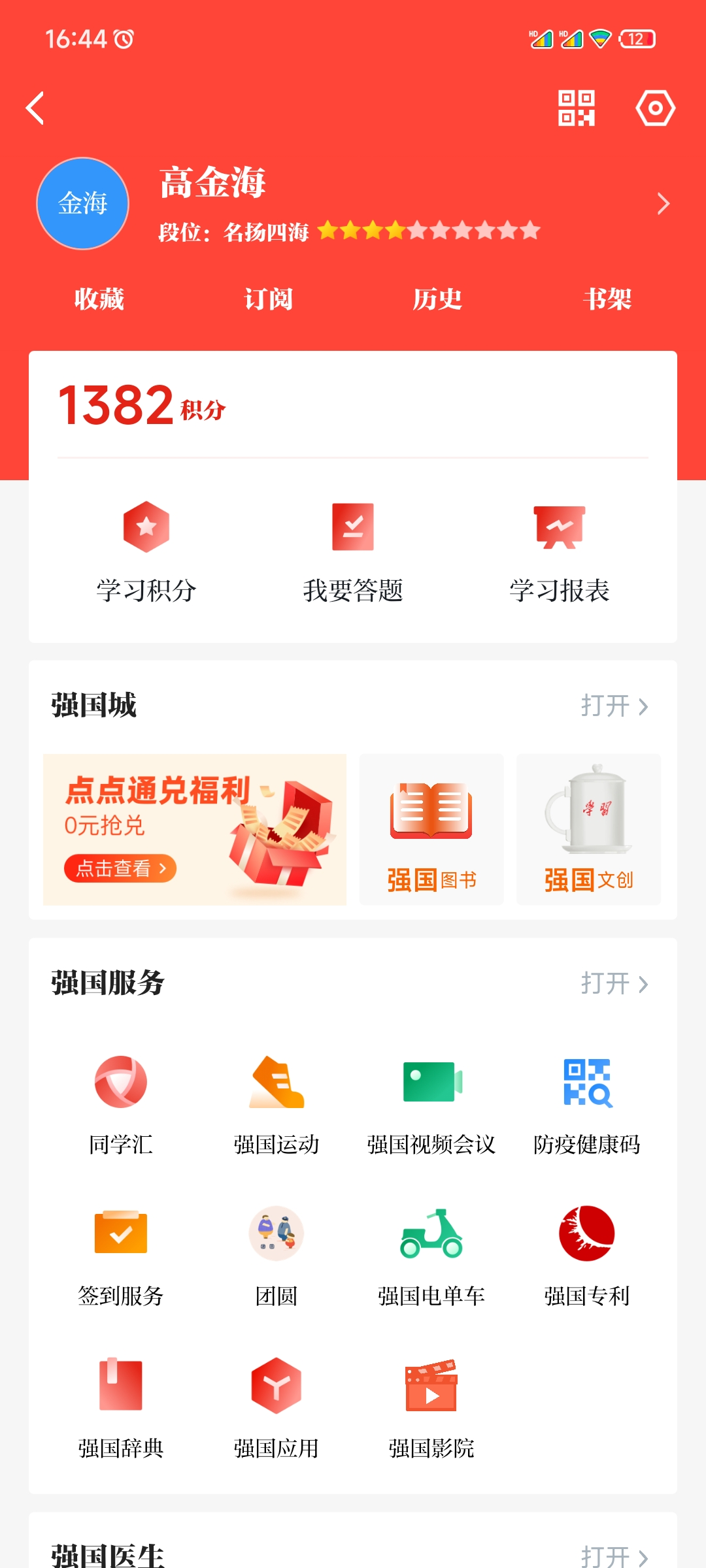Open the 高金海 profile details
This screenshot has height=1568, width=706.
(x=663, y=204)
